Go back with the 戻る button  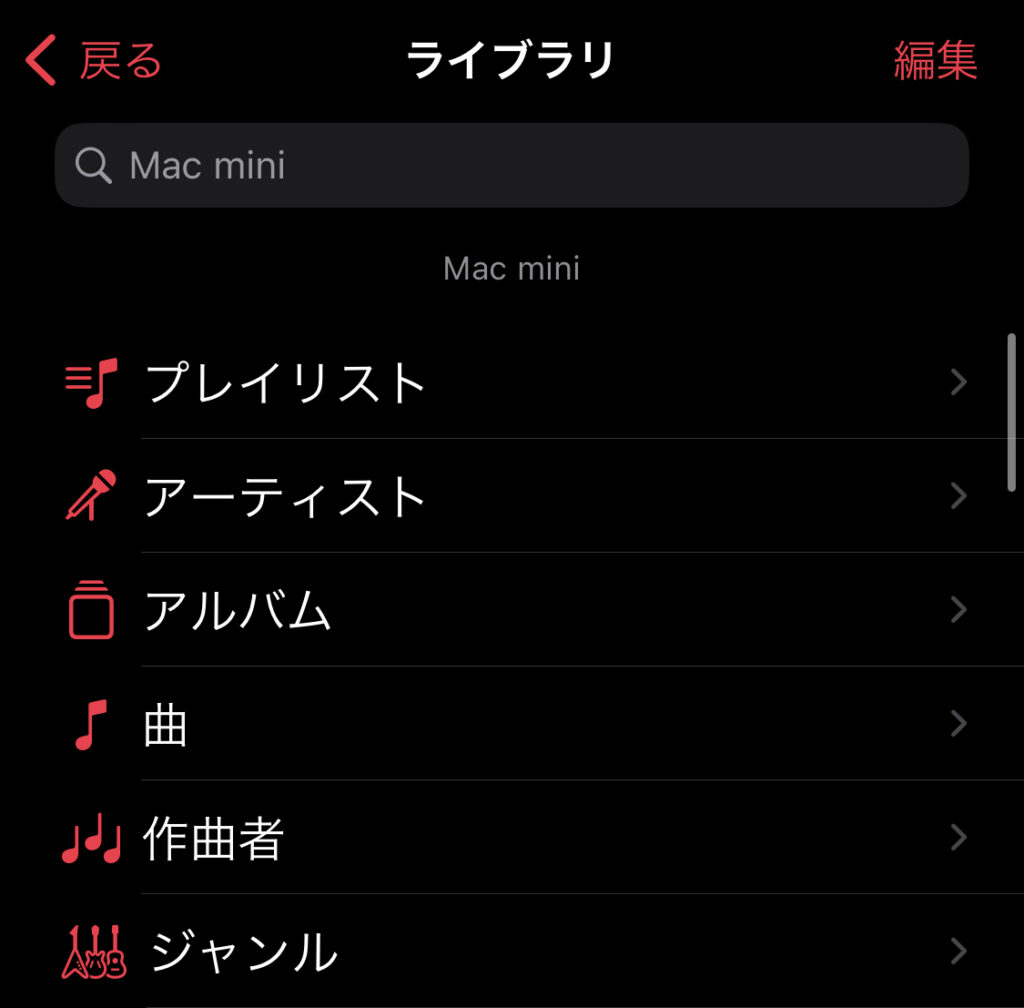(x=94, y=61)
